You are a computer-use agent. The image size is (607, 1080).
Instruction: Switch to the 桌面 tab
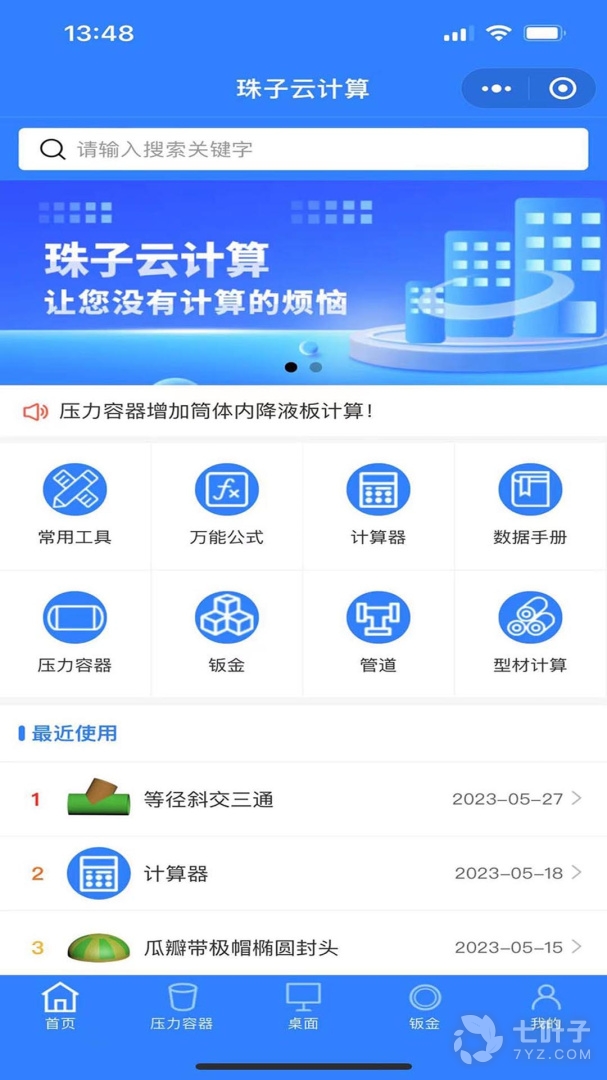tap(303, 1006)
